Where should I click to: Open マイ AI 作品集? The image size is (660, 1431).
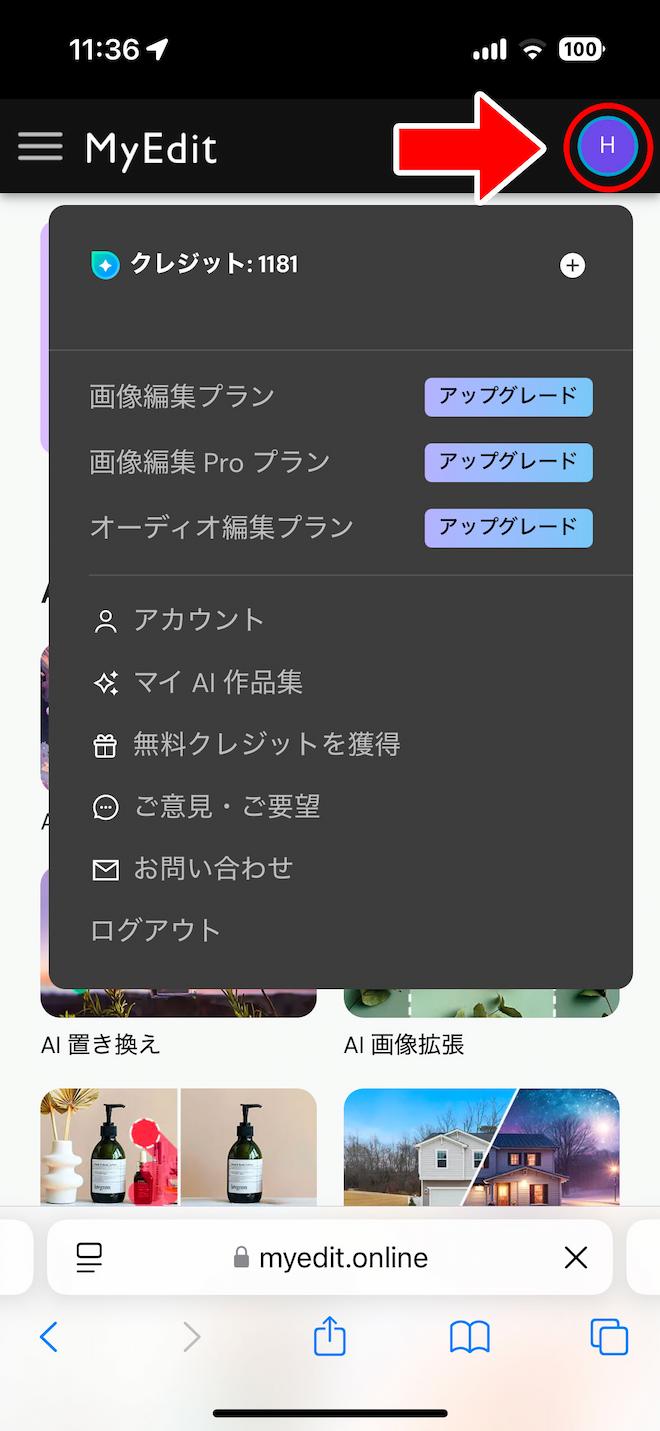click(x=217, y=682)
